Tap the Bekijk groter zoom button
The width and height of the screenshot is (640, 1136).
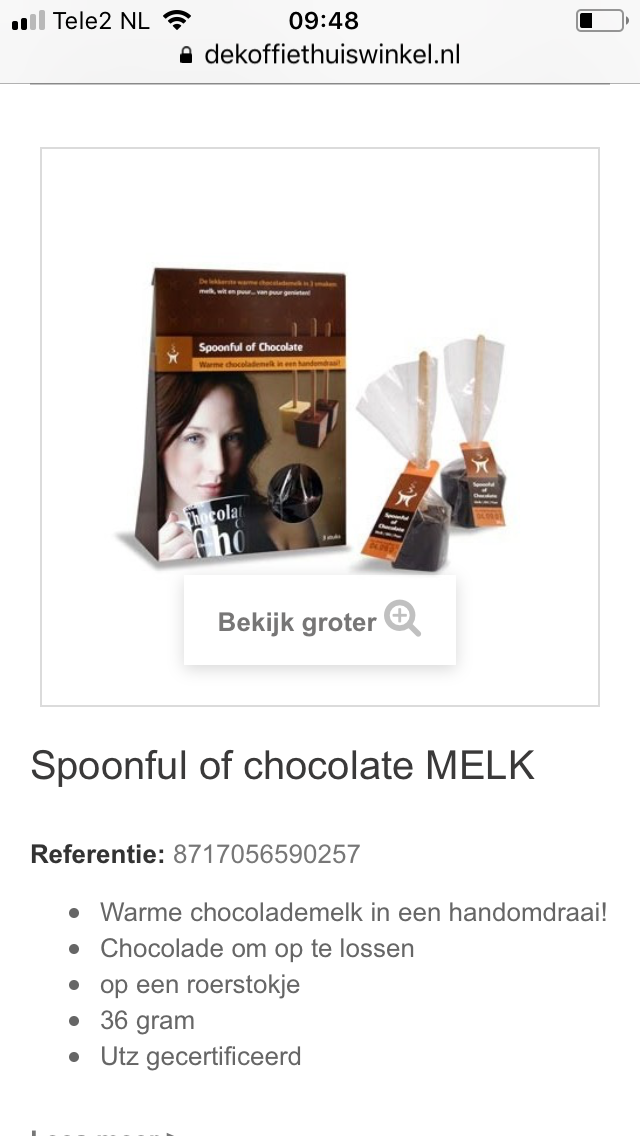pyautogui.click(x=320, y=620)
